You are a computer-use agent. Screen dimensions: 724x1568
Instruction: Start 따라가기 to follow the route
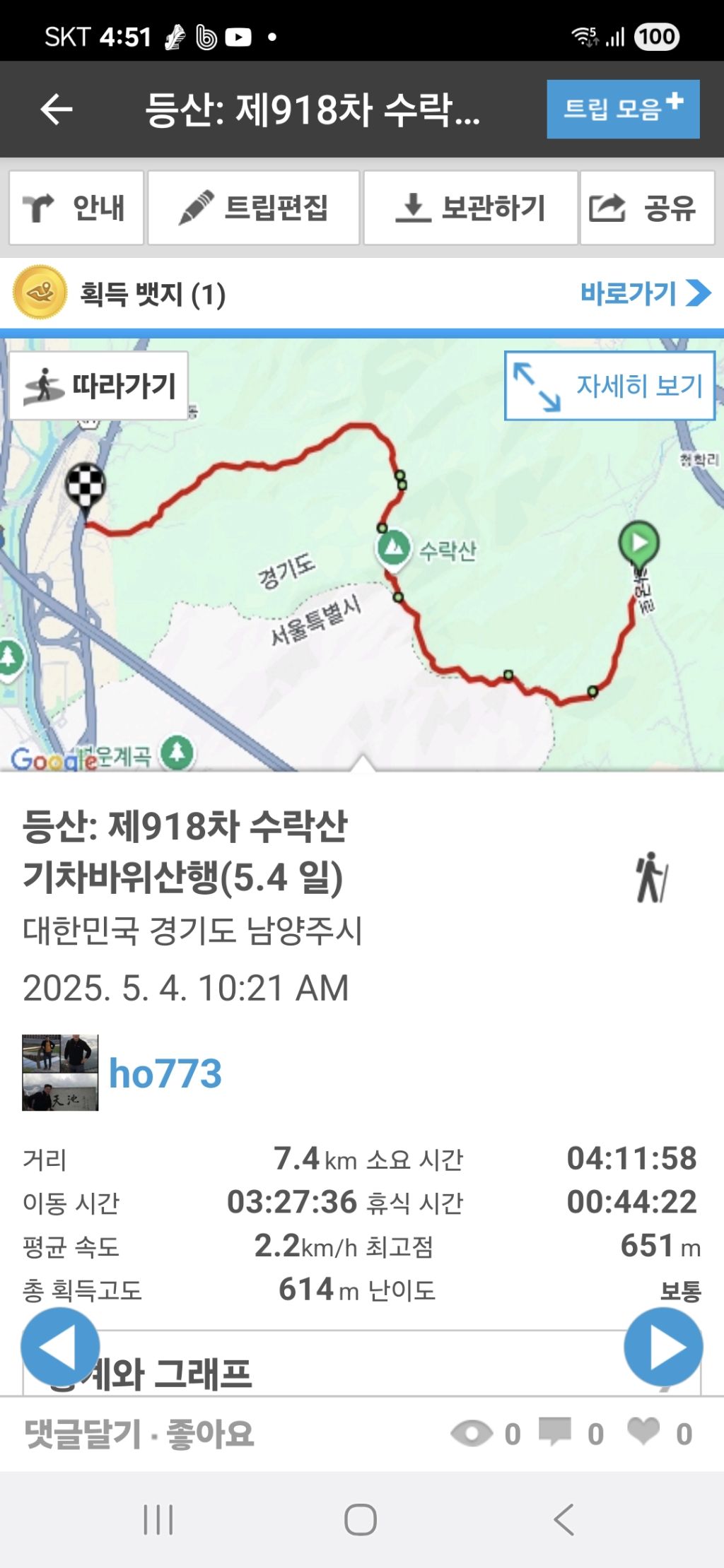coord(99,386)
